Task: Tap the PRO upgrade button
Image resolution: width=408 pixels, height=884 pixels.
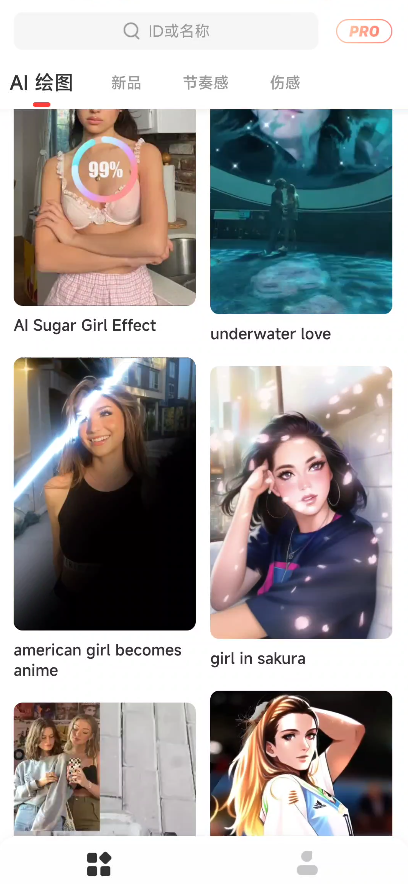Action: (x=364, y=31)
